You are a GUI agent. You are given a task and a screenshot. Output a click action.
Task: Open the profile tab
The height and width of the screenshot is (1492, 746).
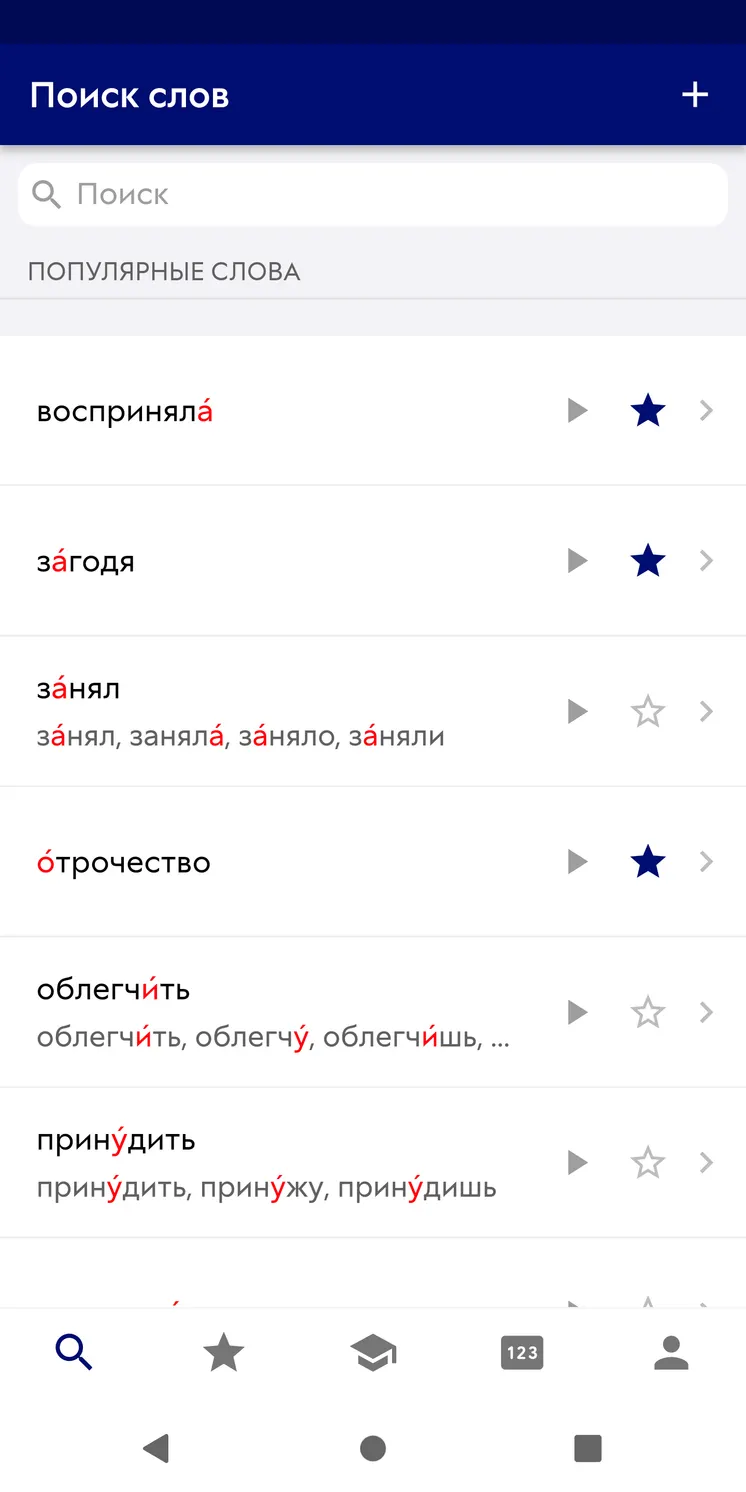(671, 1353)
